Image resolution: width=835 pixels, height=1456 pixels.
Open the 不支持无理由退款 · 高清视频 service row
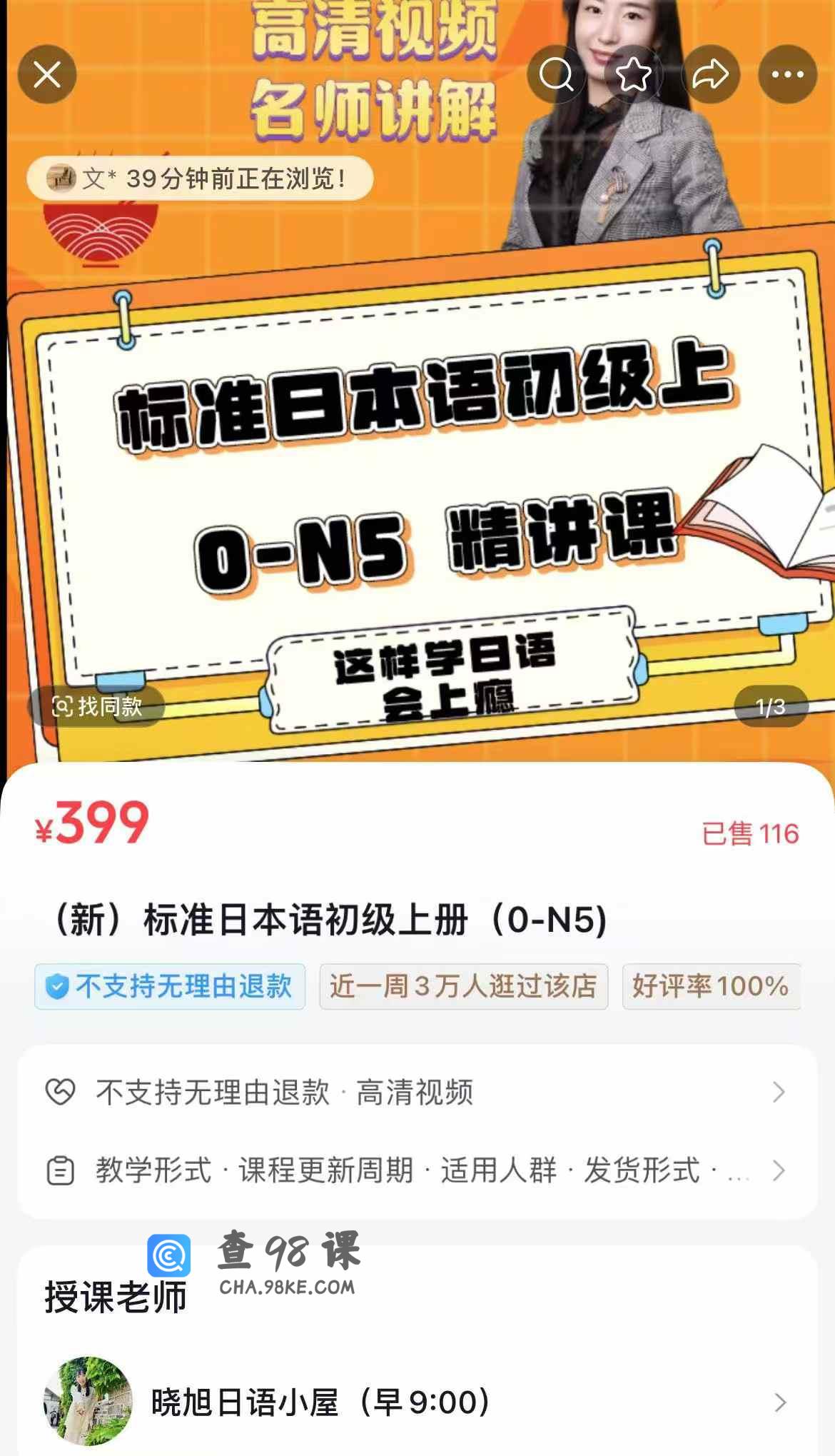[x=417, y=1092]
